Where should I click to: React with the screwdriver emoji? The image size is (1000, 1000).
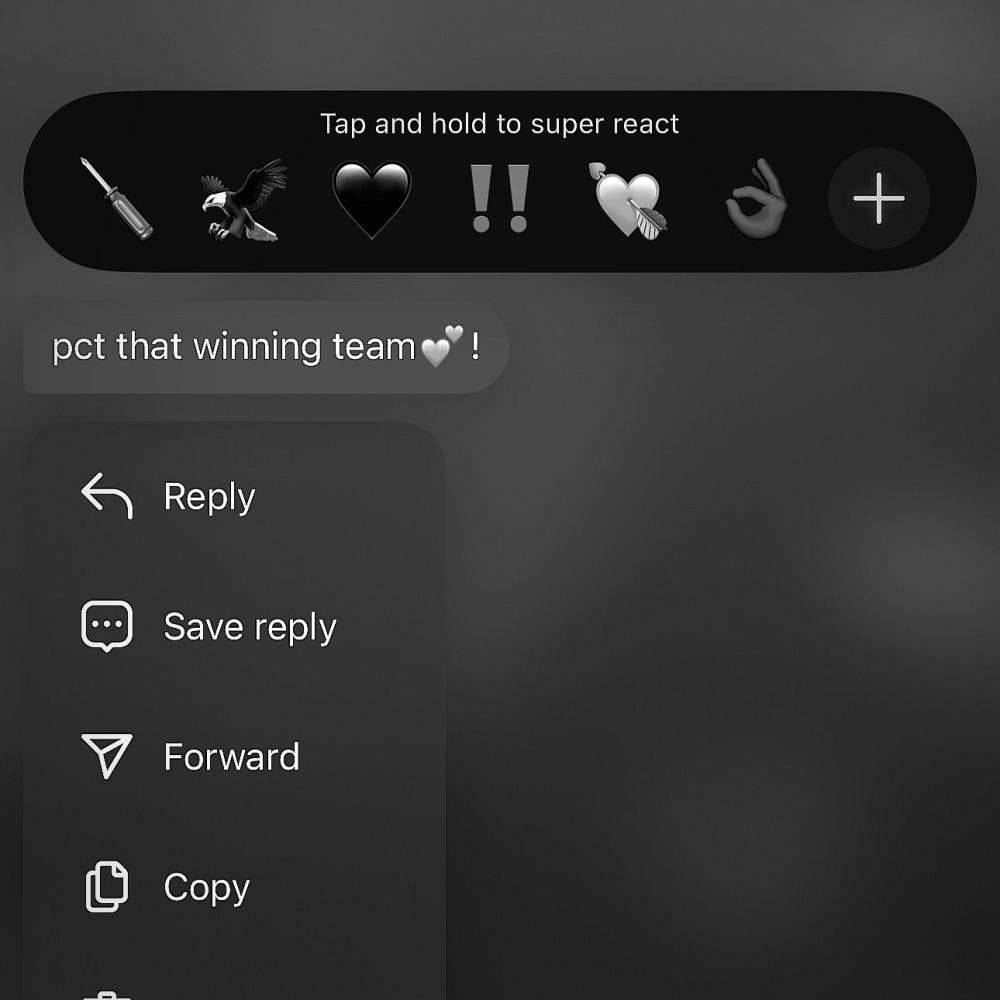tap(117, 199)
